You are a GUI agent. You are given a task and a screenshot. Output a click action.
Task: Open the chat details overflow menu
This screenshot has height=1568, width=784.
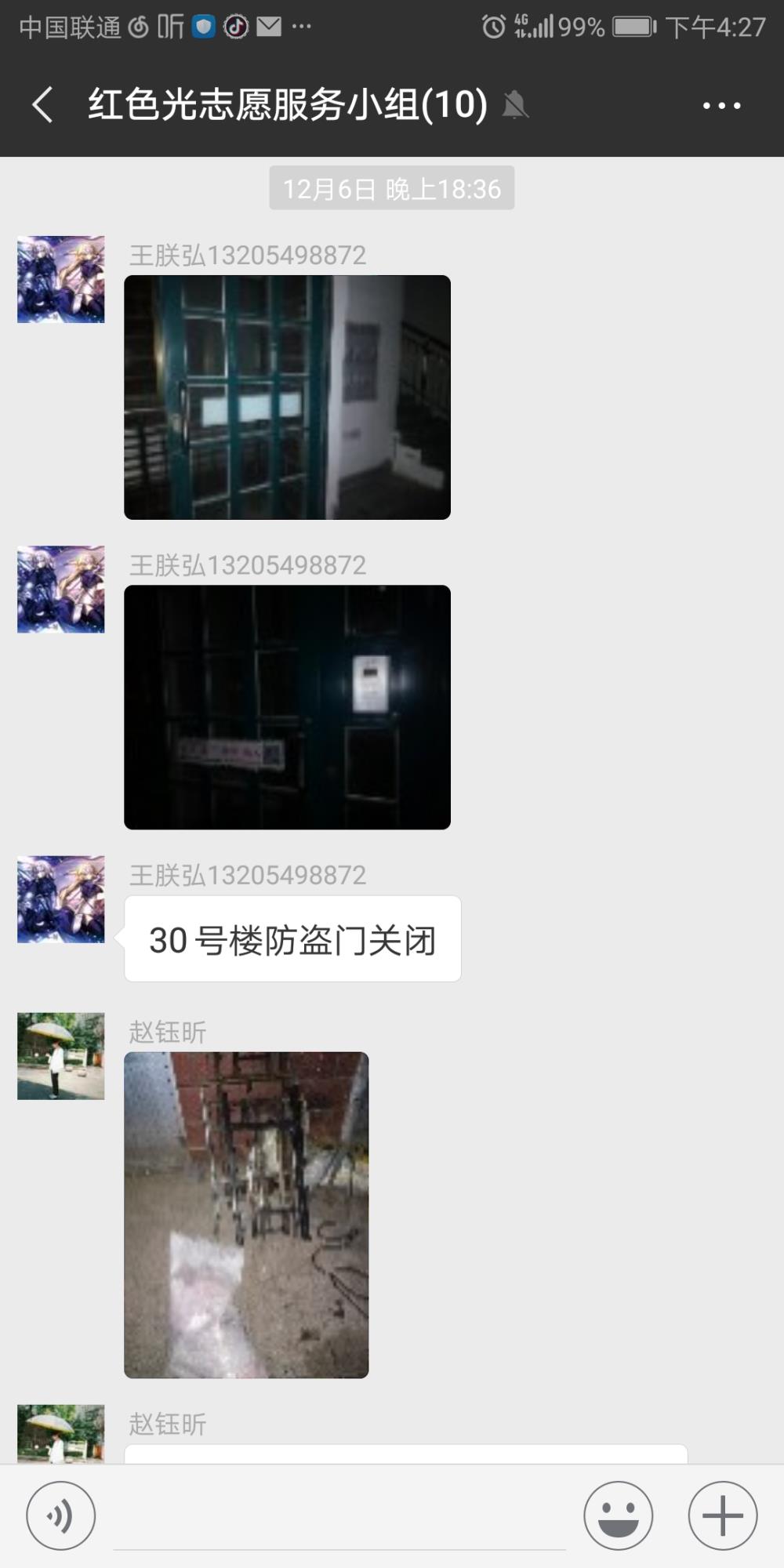click(x=722, y=105)
